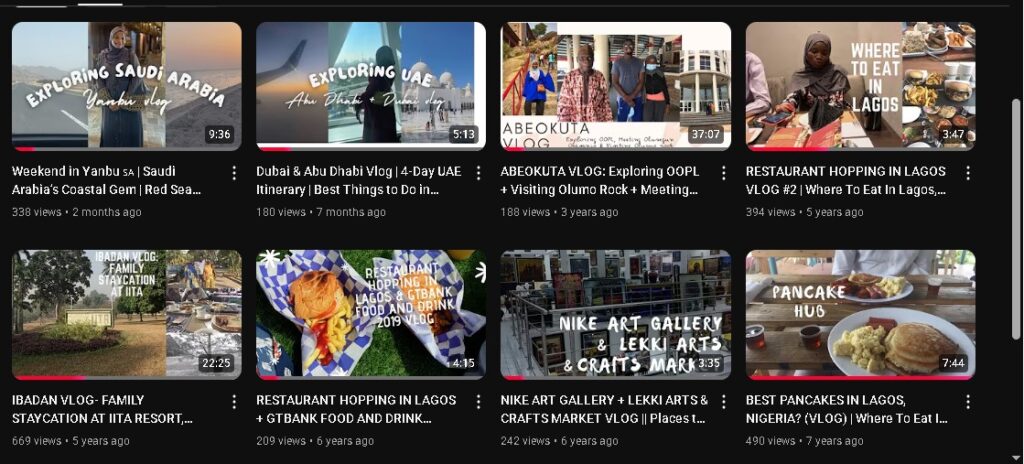Tap the three-dot menu beside Dubai & Abu Dhabi Vlog
The image size is (1024, 464).
(479, 173)
